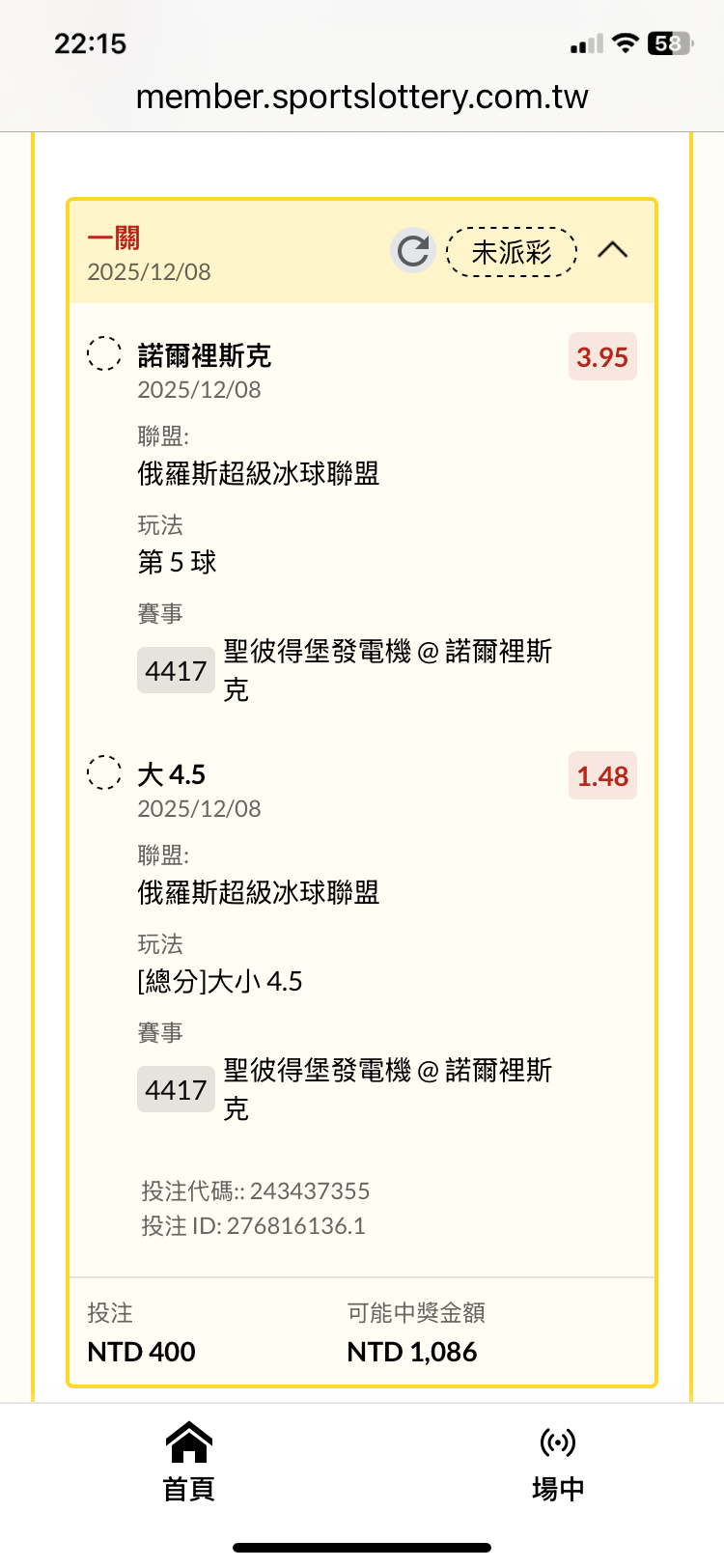Refresh the bet status with the reload icon
The image size is (724, 1568).
413,251
